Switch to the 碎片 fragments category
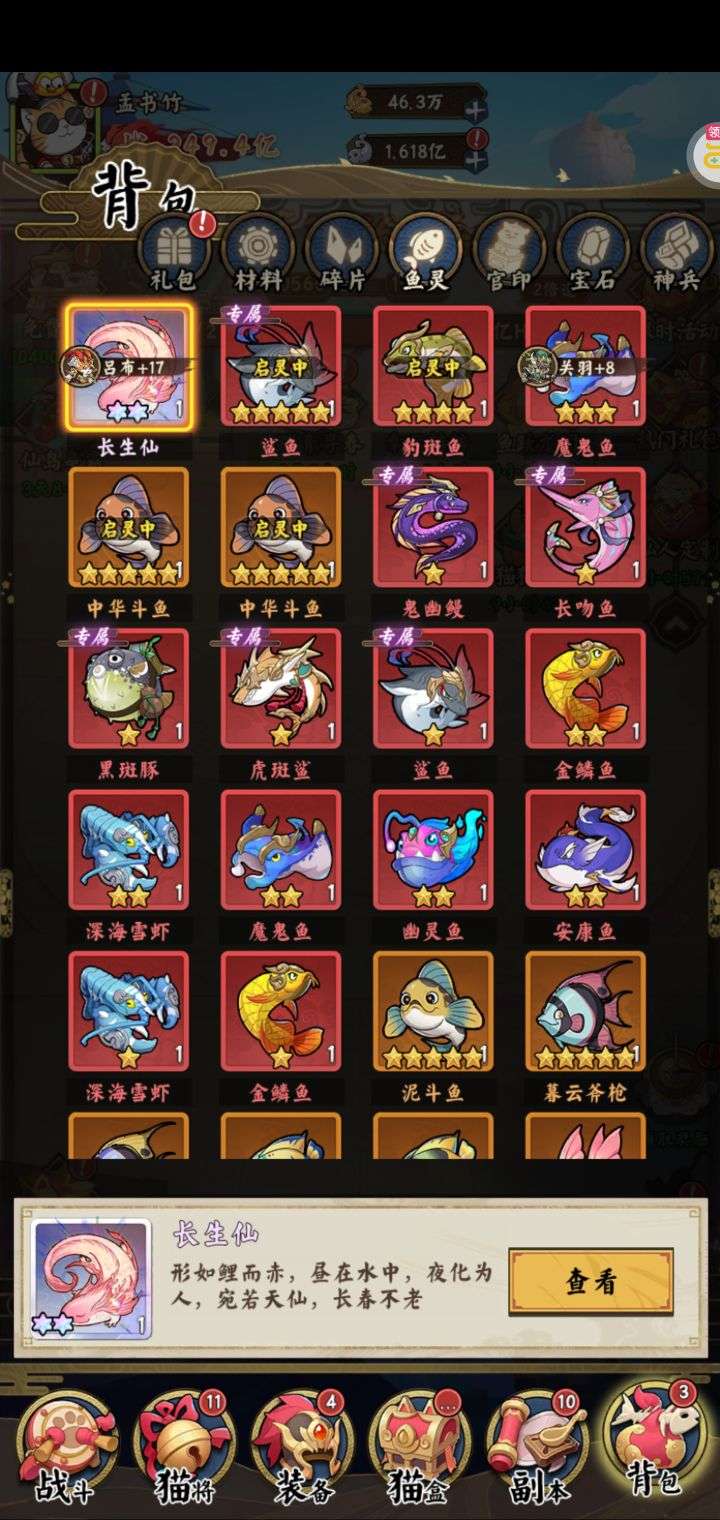The image size is (720, 1520). pyautogui.click(x=341, y=253)
